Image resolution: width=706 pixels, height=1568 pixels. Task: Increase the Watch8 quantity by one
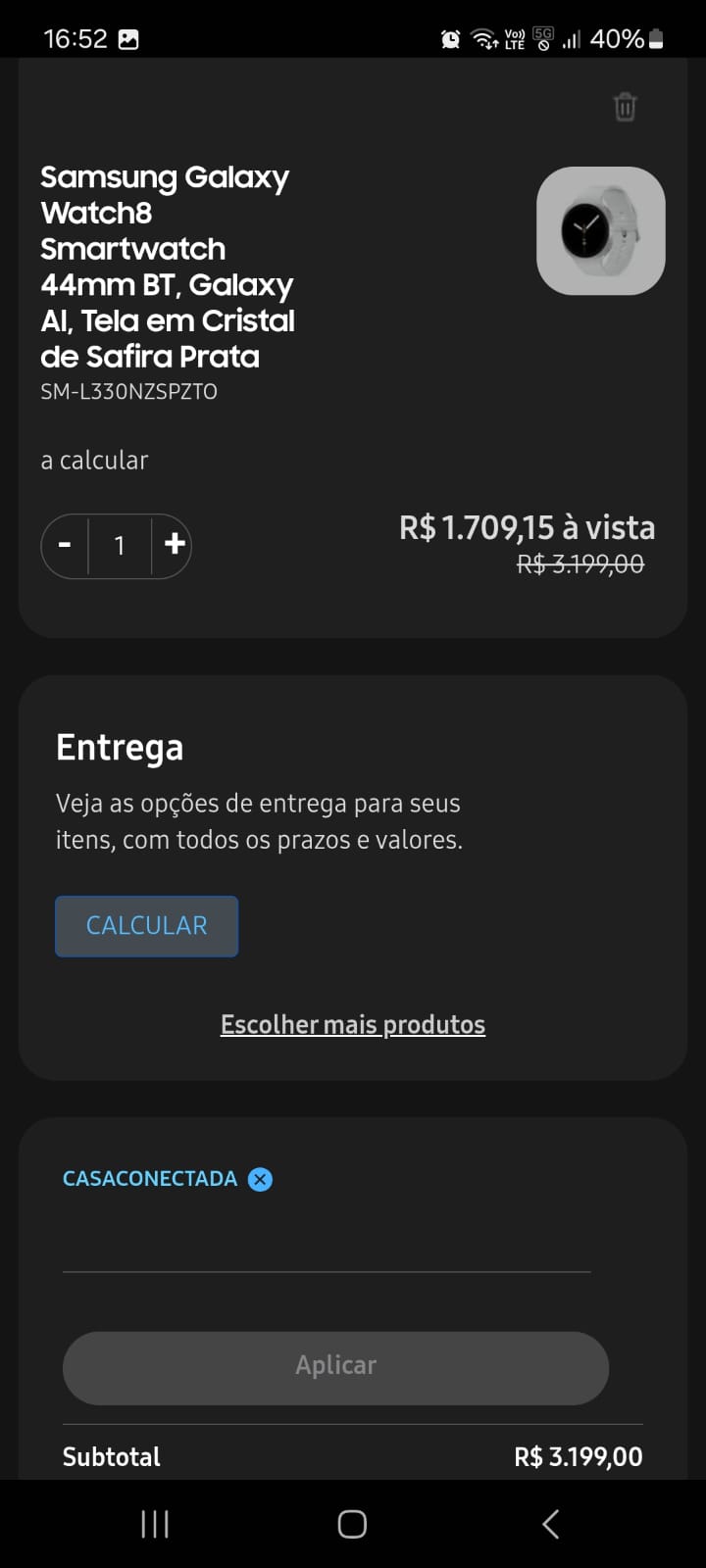pos(175,545)
